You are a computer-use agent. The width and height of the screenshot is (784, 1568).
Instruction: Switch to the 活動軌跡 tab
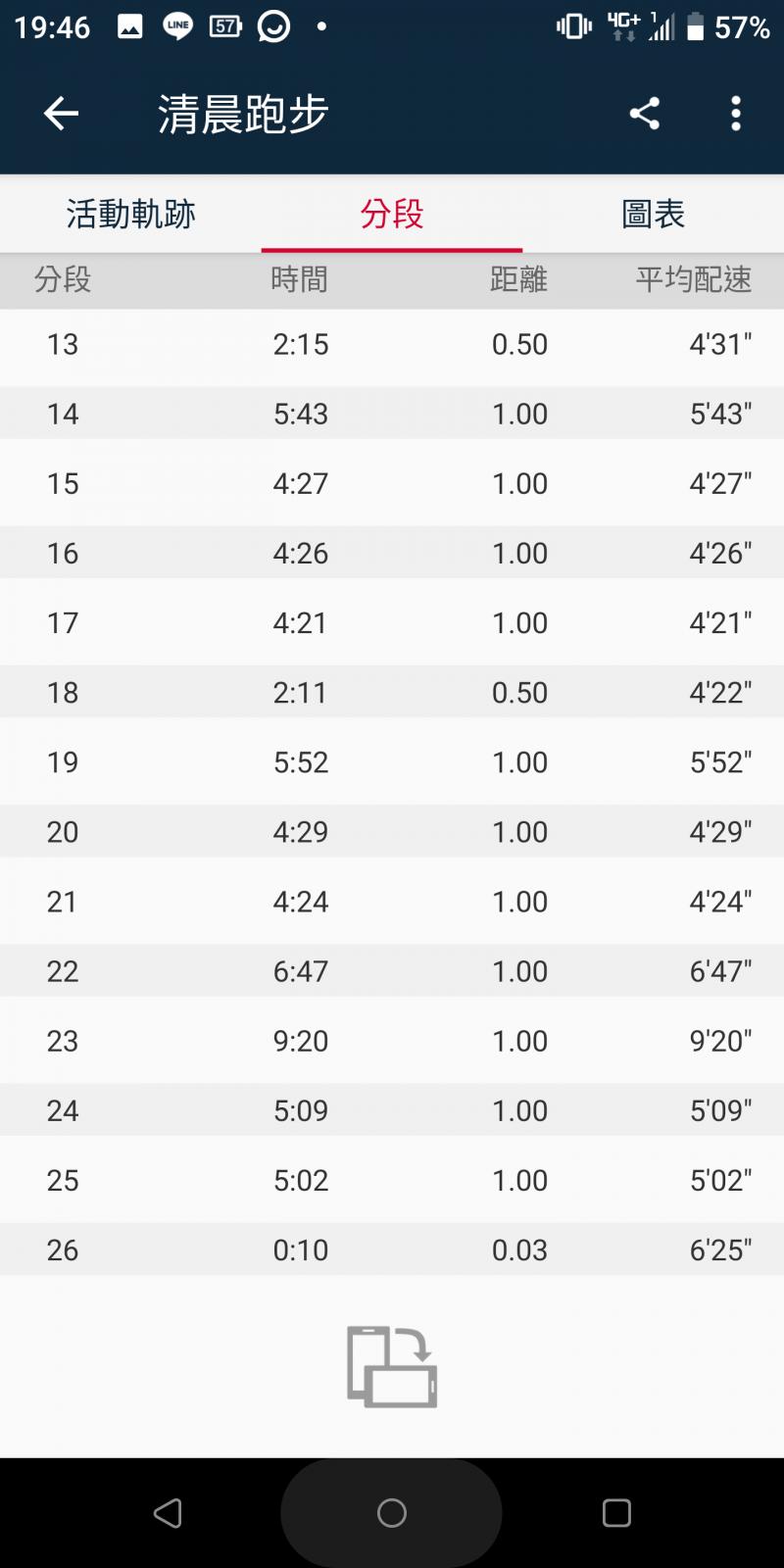[130, 214]
